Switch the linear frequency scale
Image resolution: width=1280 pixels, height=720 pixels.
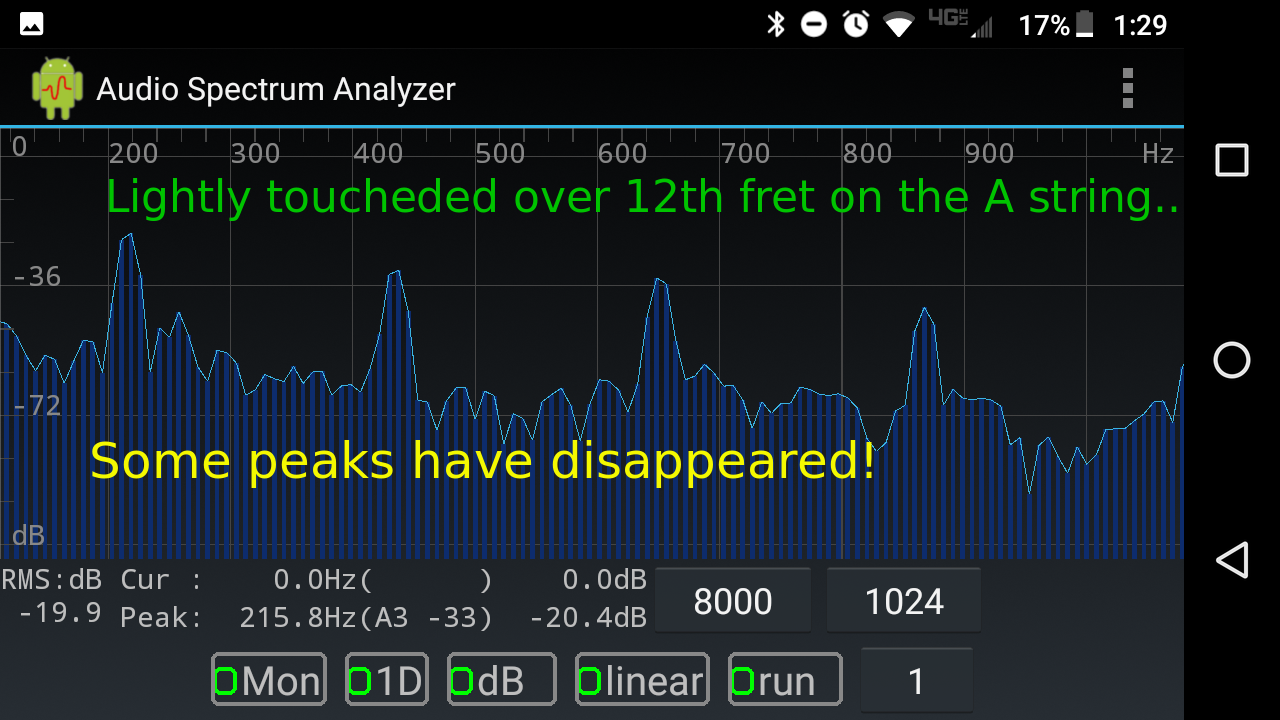pos(642,681)
